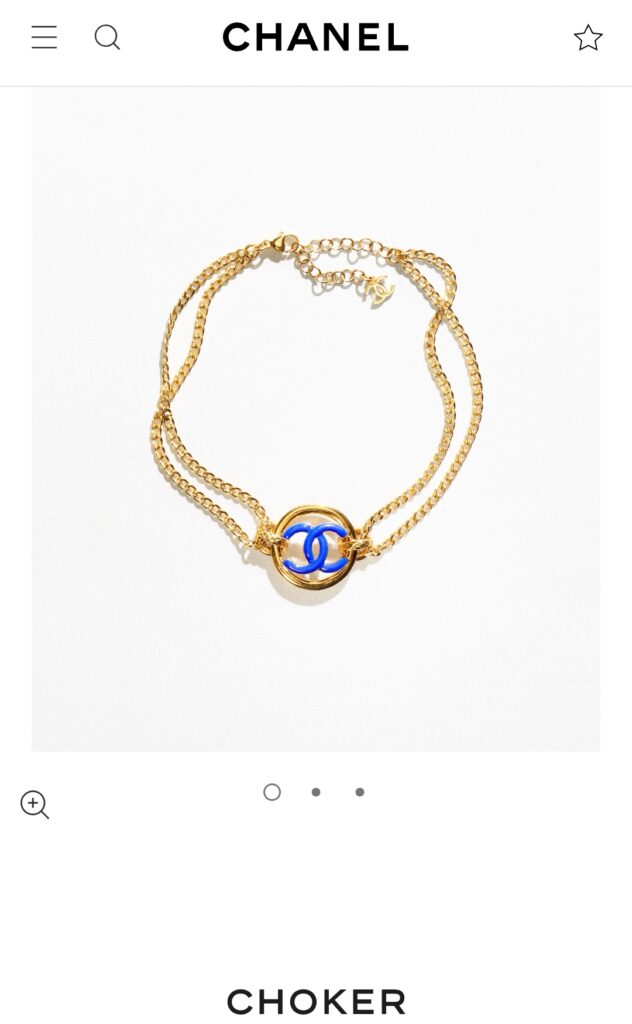Jump to the third image dot
Image resolution: width=632 pixels, height=1024 pixels.
pos(360,792)
